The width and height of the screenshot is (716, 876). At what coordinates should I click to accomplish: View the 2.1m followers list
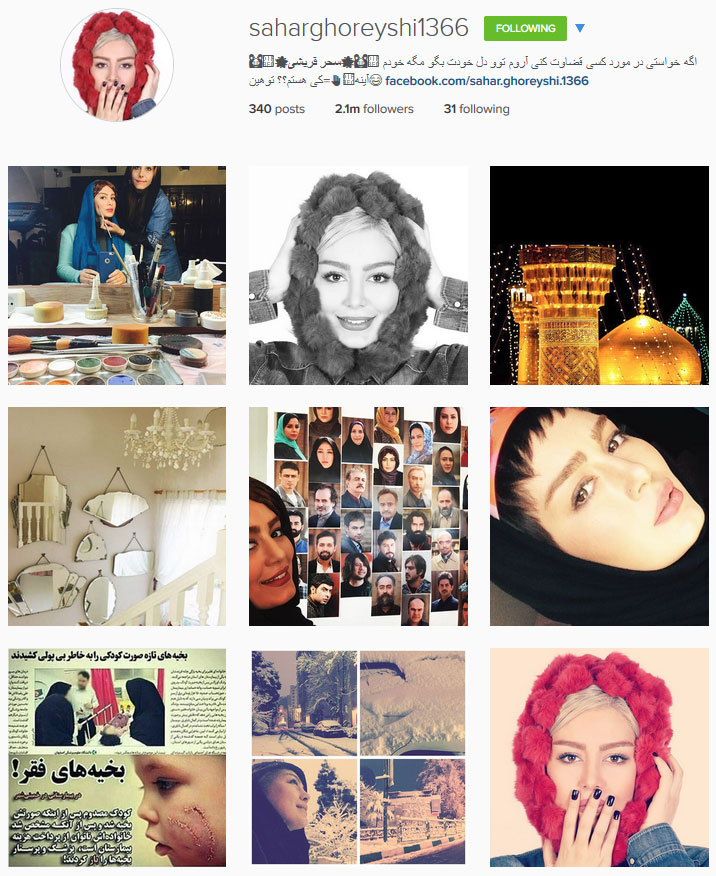[374, 109]
